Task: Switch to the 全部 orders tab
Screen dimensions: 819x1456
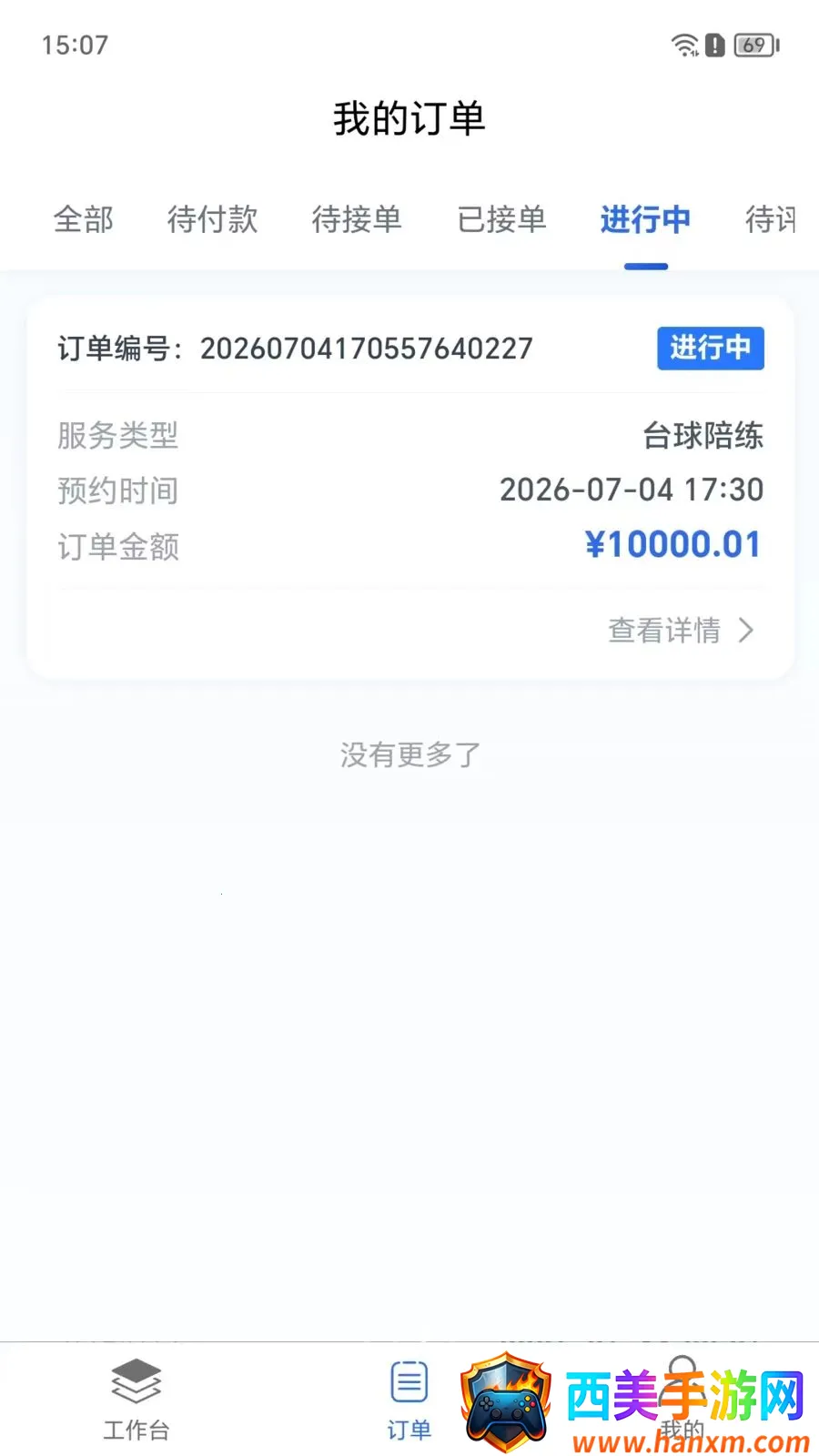Action: [84, 219]
